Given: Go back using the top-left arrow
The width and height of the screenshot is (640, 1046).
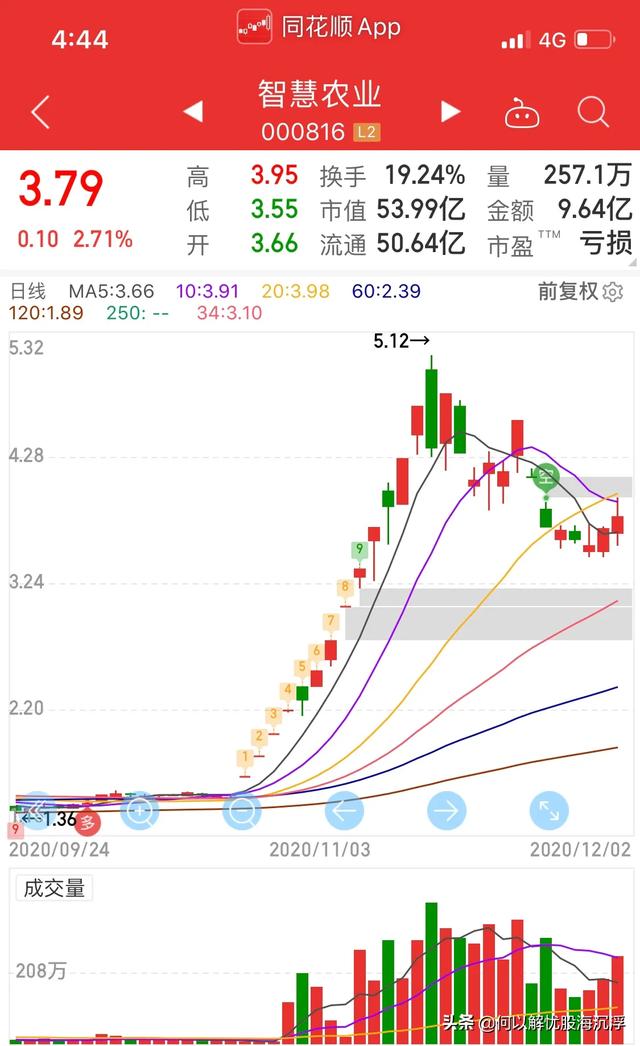Looking at the screenshot, I should point(41,111).
